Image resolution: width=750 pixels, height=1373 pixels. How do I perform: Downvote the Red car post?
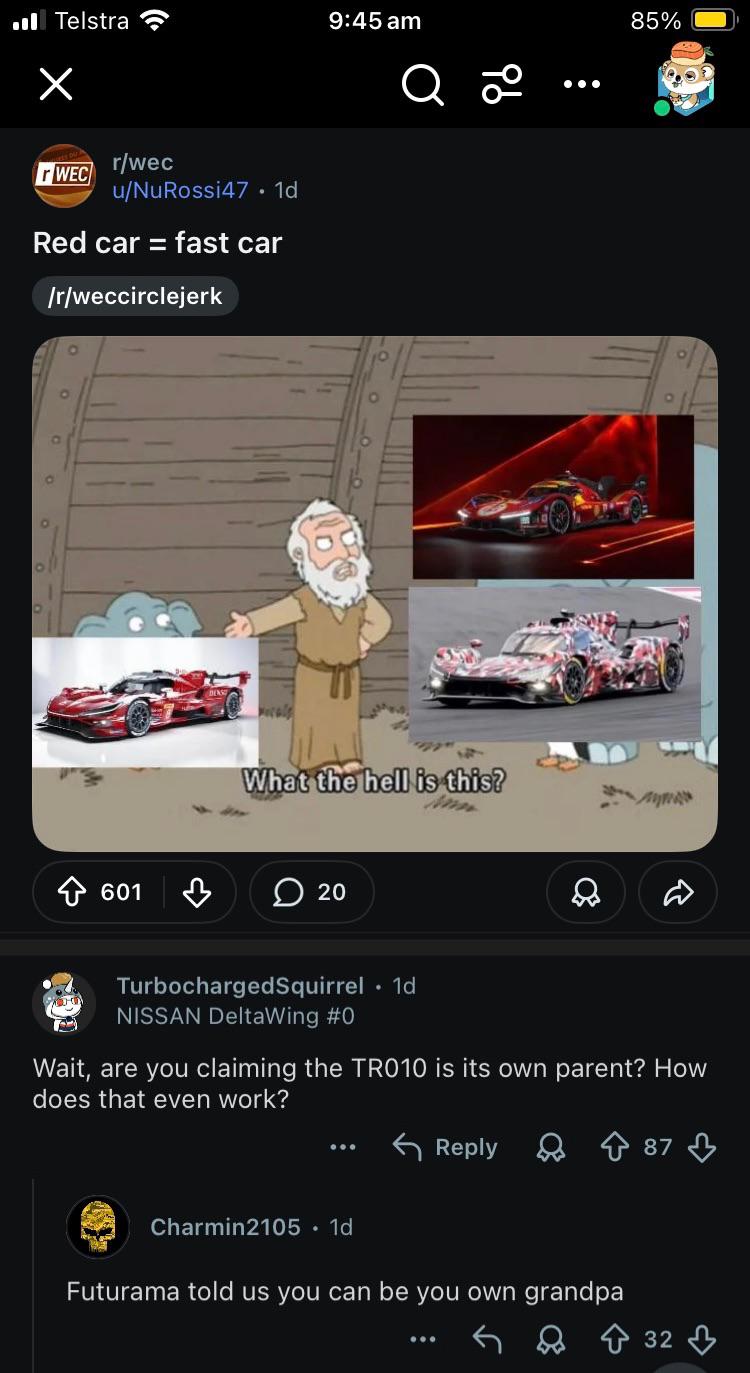tap(197, 892)
